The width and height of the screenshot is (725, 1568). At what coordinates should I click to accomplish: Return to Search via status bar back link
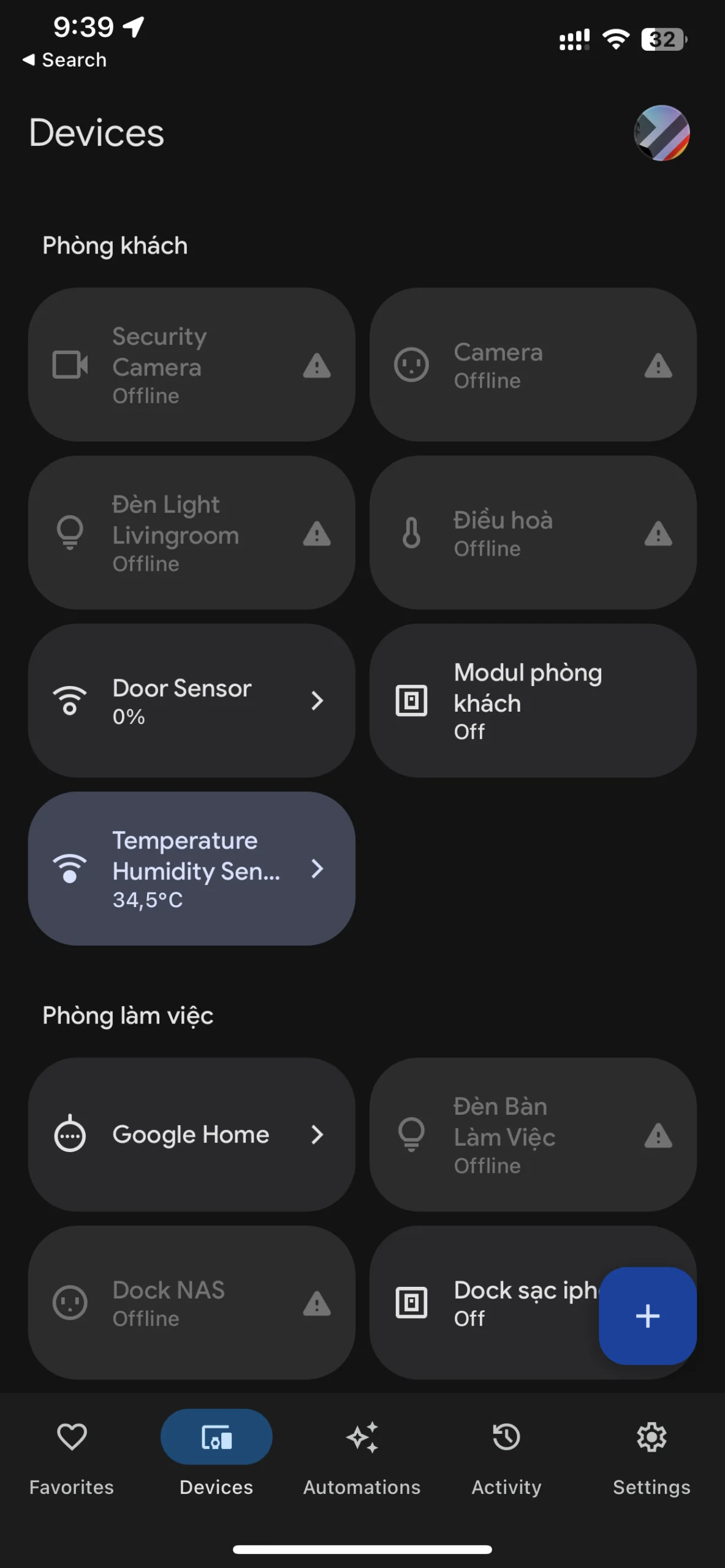(x=64, y=60)
